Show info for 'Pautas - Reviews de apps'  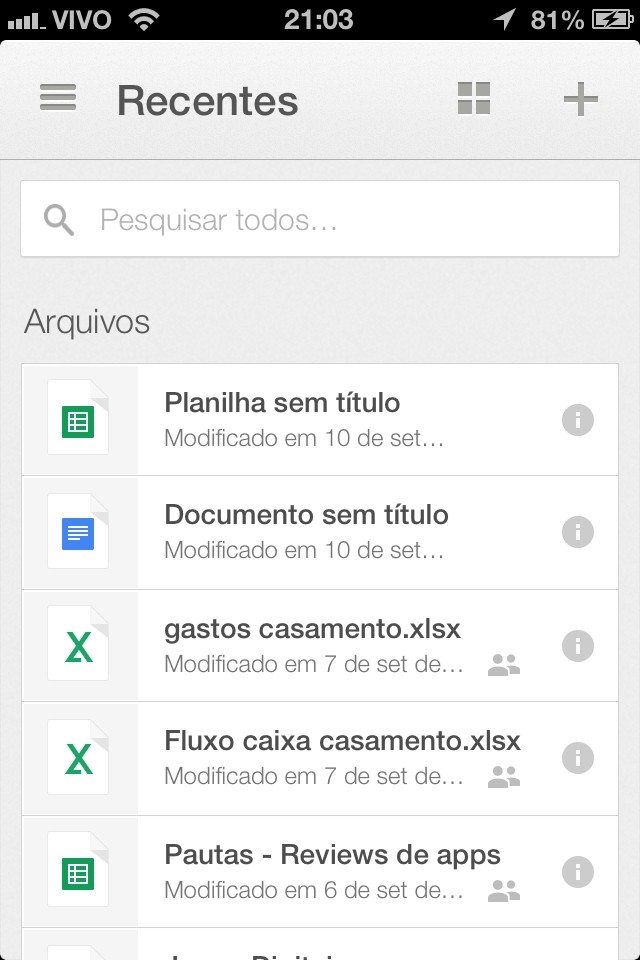click(578, 871)
